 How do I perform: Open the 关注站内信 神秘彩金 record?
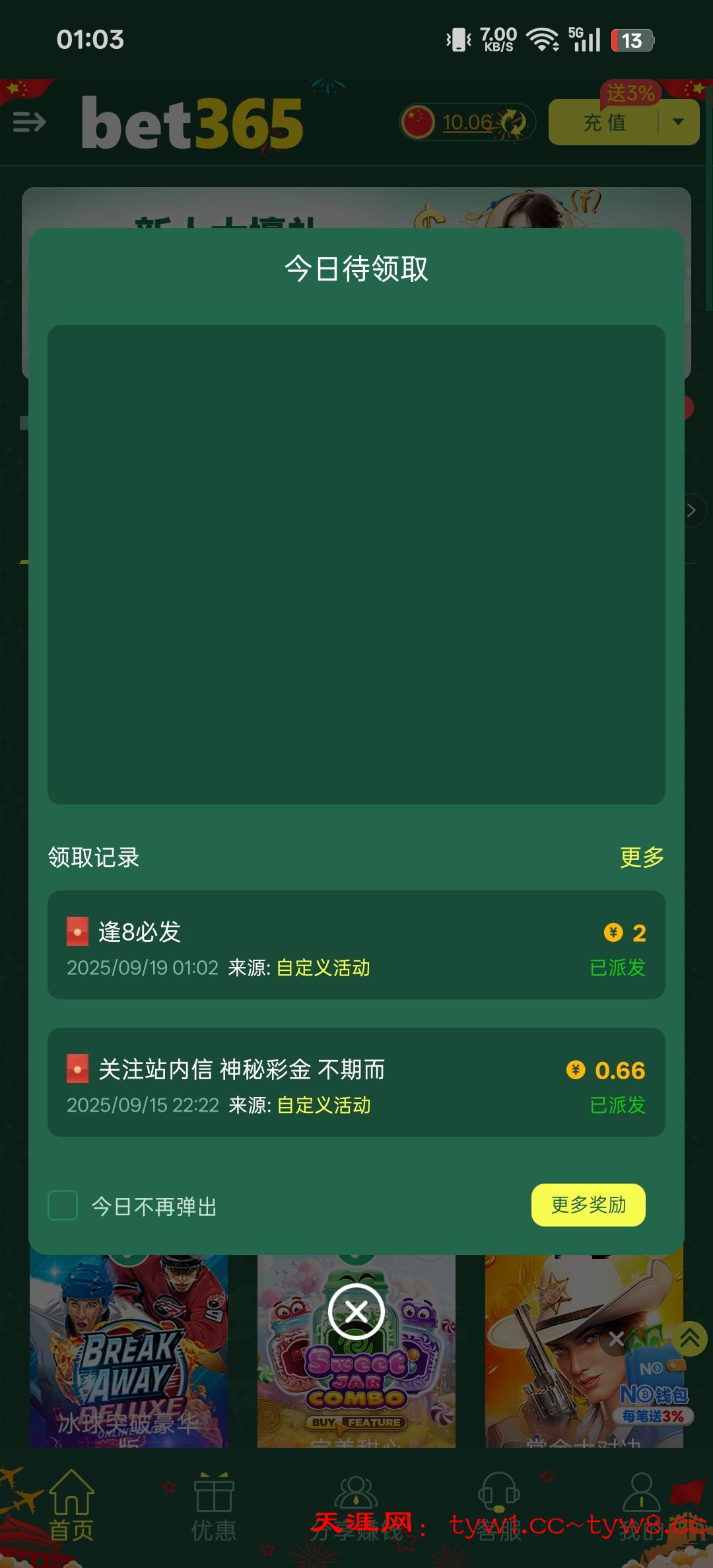click(356, 1082)
